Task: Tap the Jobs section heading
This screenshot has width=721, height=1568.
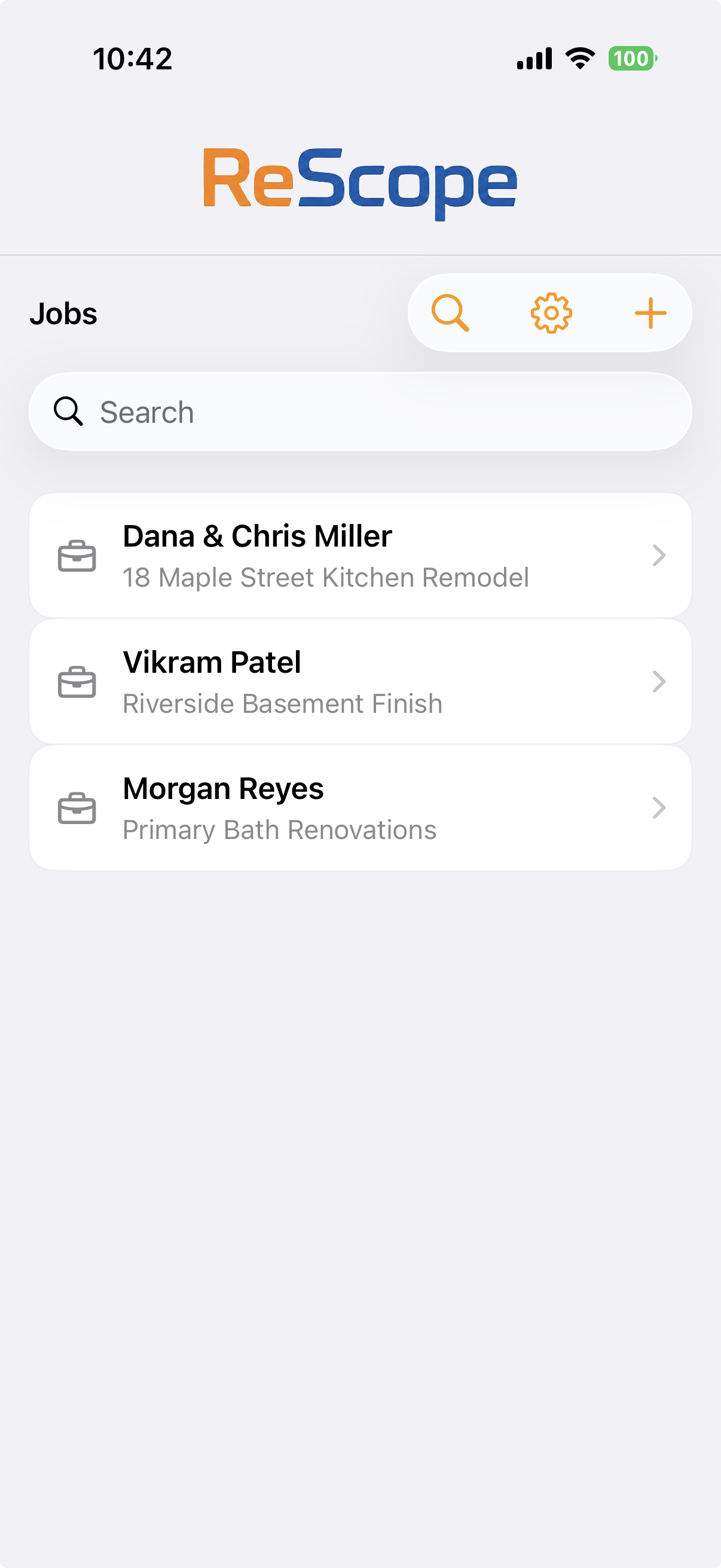Action: click(63, 313)
